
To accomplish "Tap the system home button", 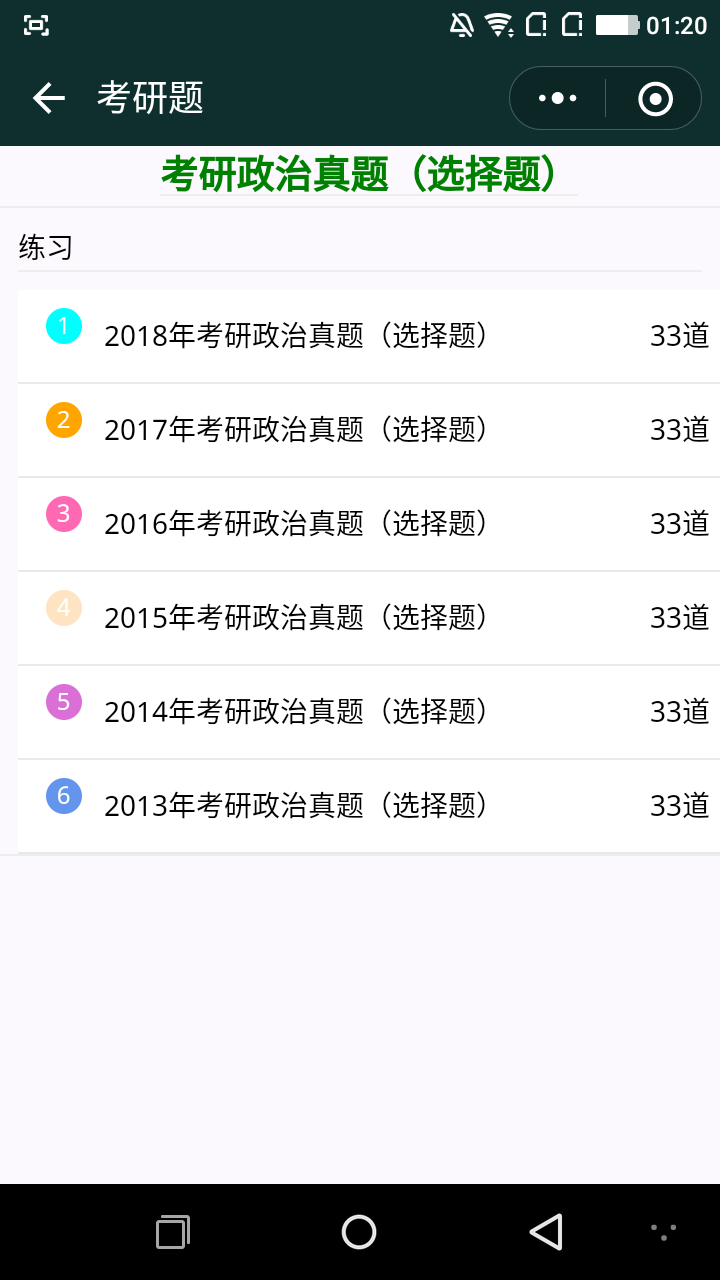I will coord(359,1232).
